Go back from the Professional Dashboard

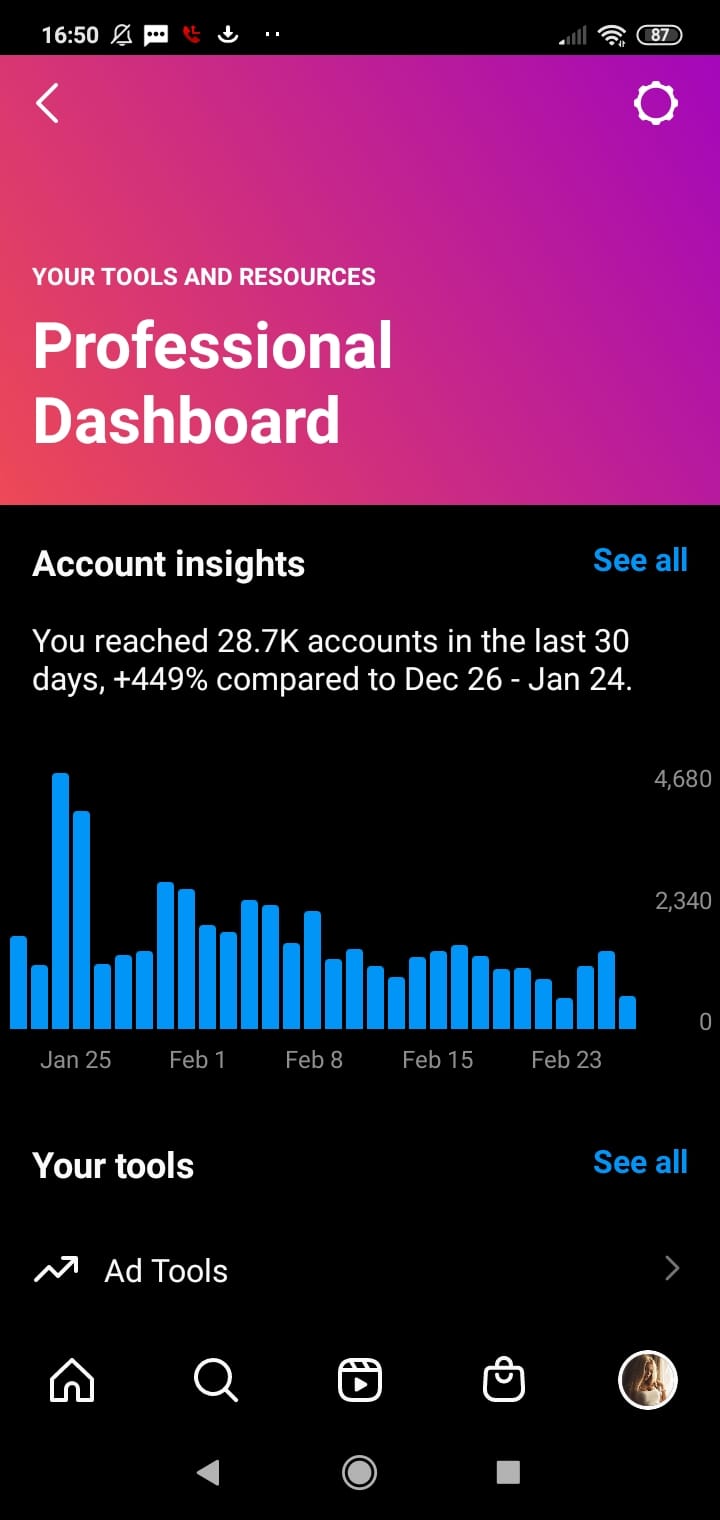pyautogui.click(x=47, y=103)
